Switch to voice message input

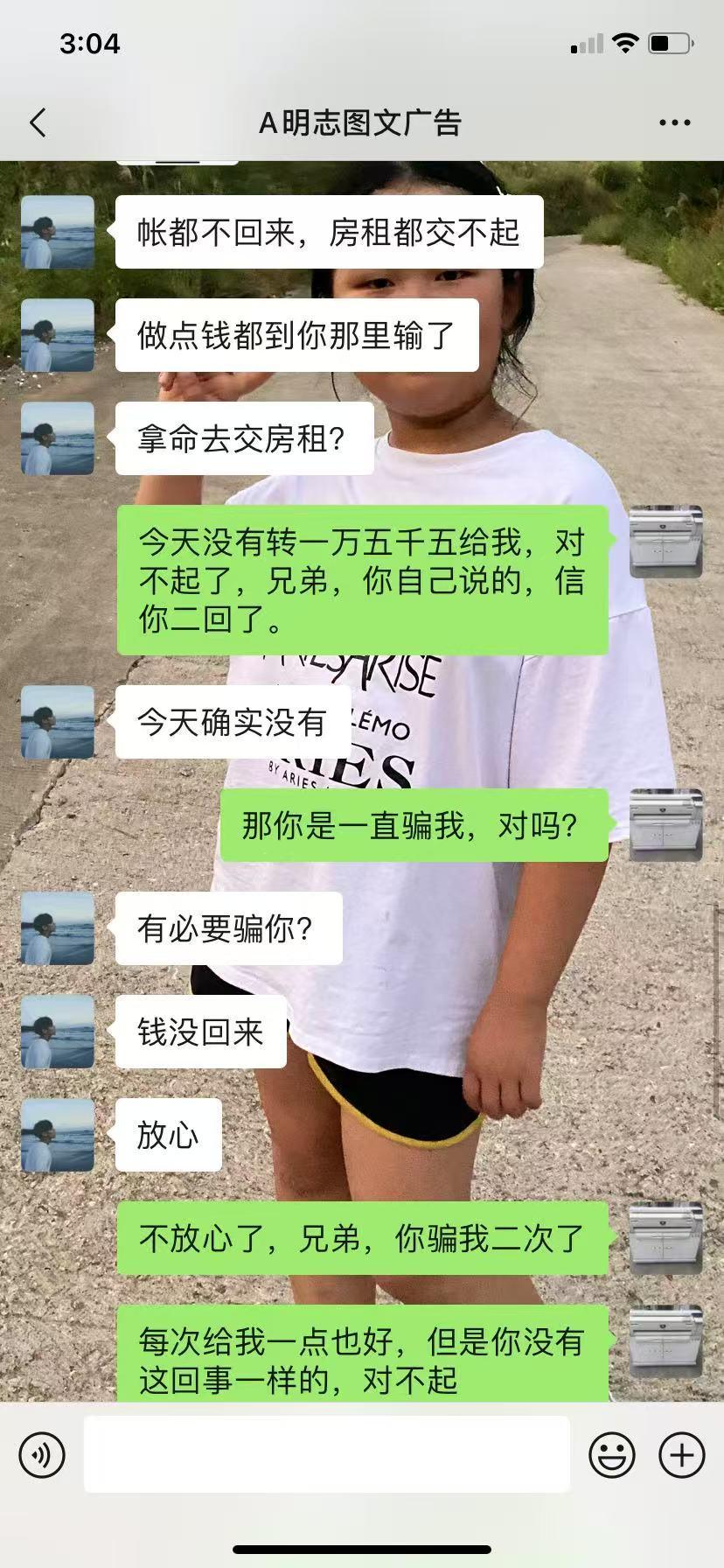click(x=42, y=1455)
